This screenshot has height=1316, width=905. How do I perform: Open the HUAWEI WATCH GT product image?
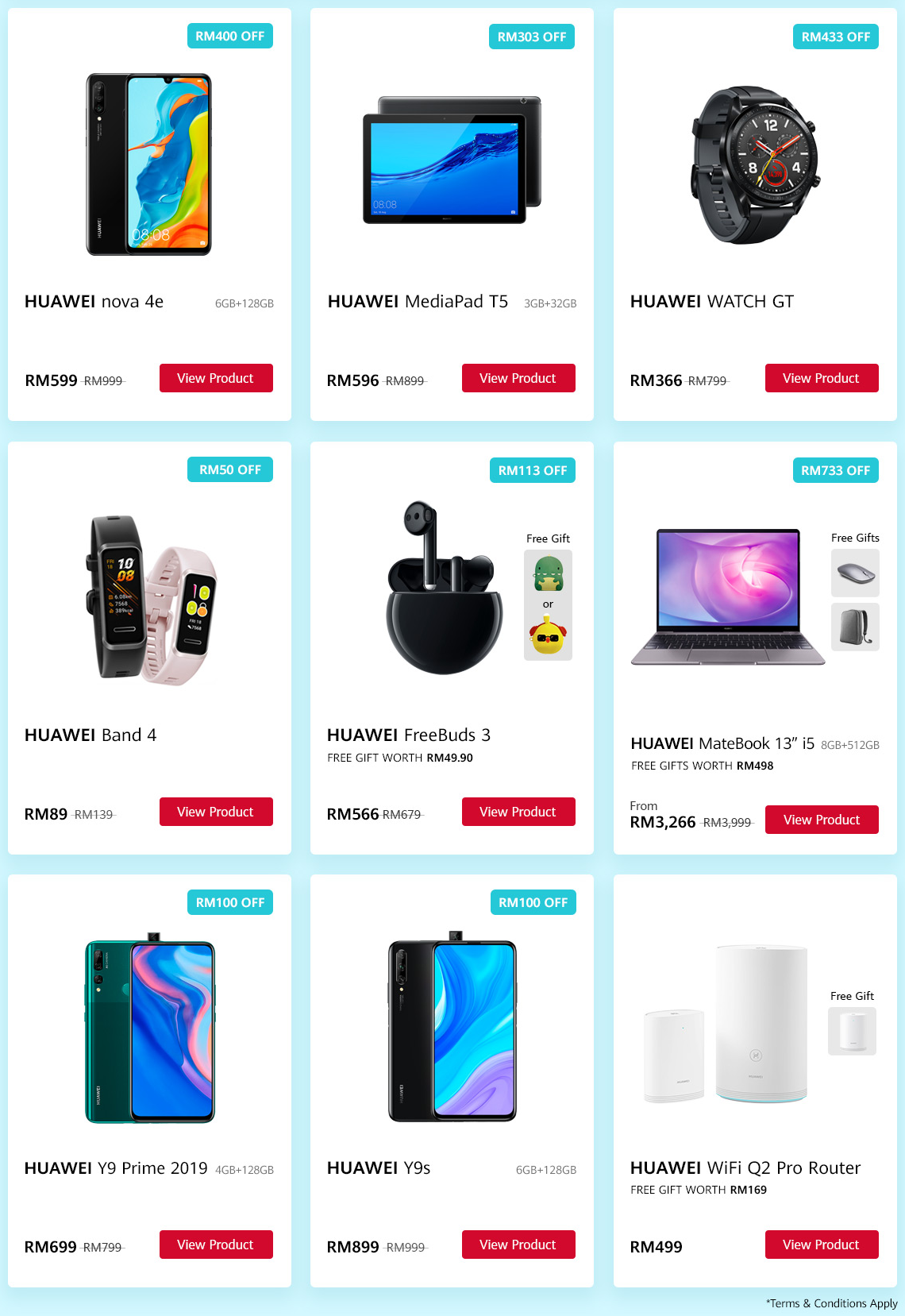click(x=755, y=164)
